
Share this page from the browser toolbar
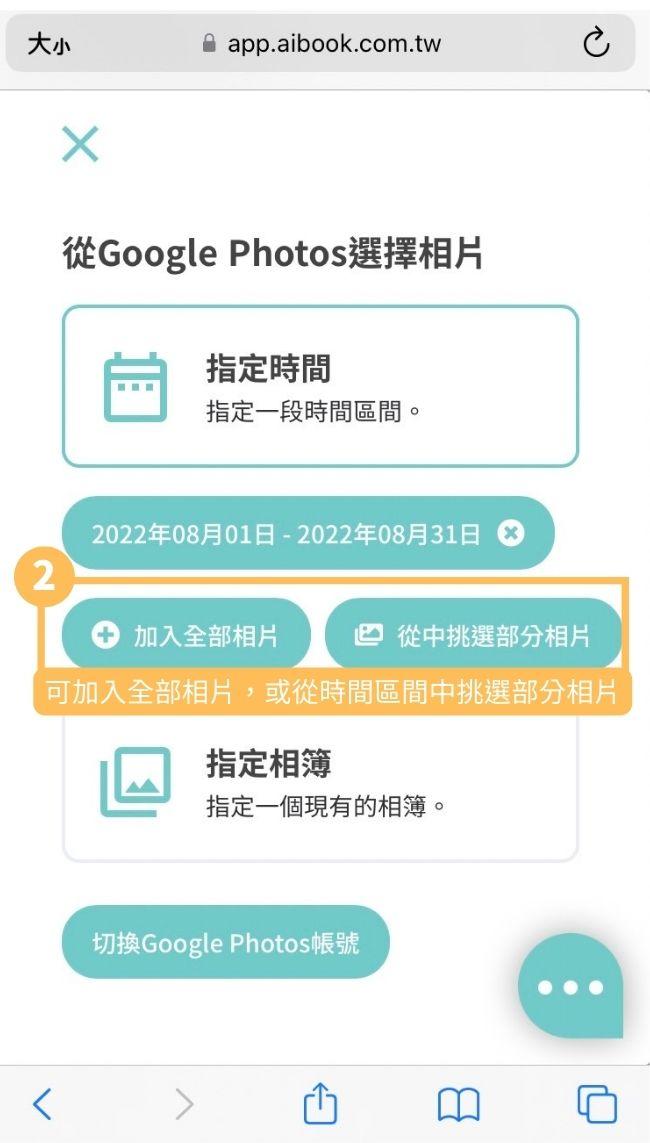(x=320, y=1104)
